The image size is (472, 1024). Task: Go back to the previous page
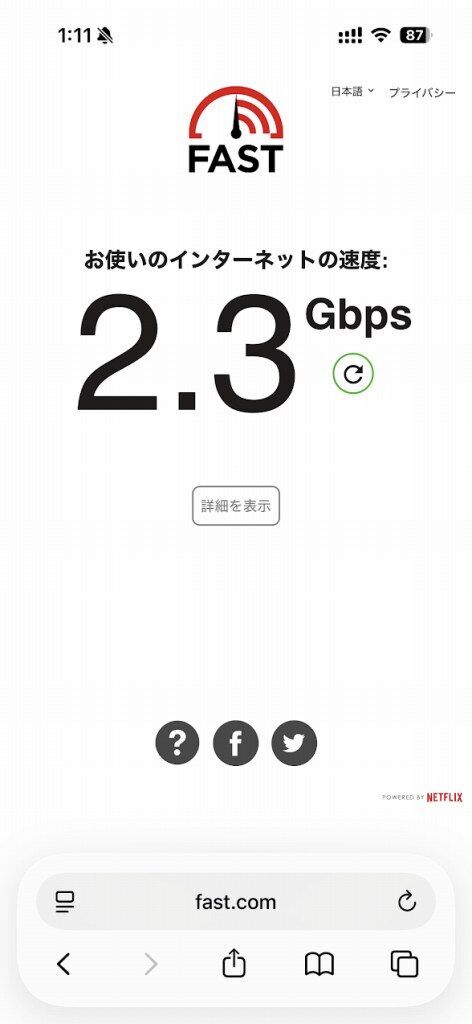click(x=63, y=963)
